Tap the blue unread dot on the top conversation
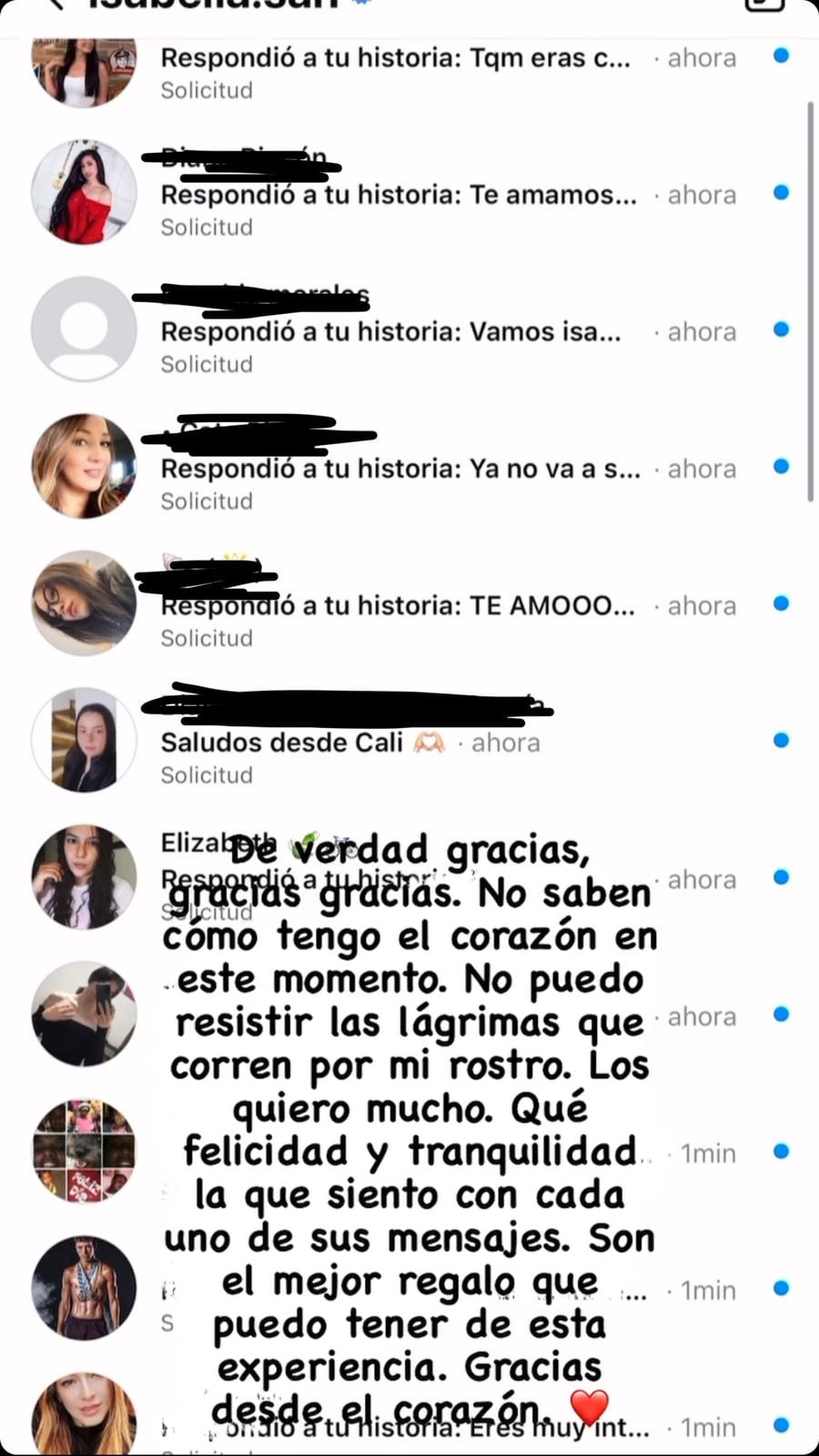The height and width of the screenshot is (1456, 819). coord(781,56)
